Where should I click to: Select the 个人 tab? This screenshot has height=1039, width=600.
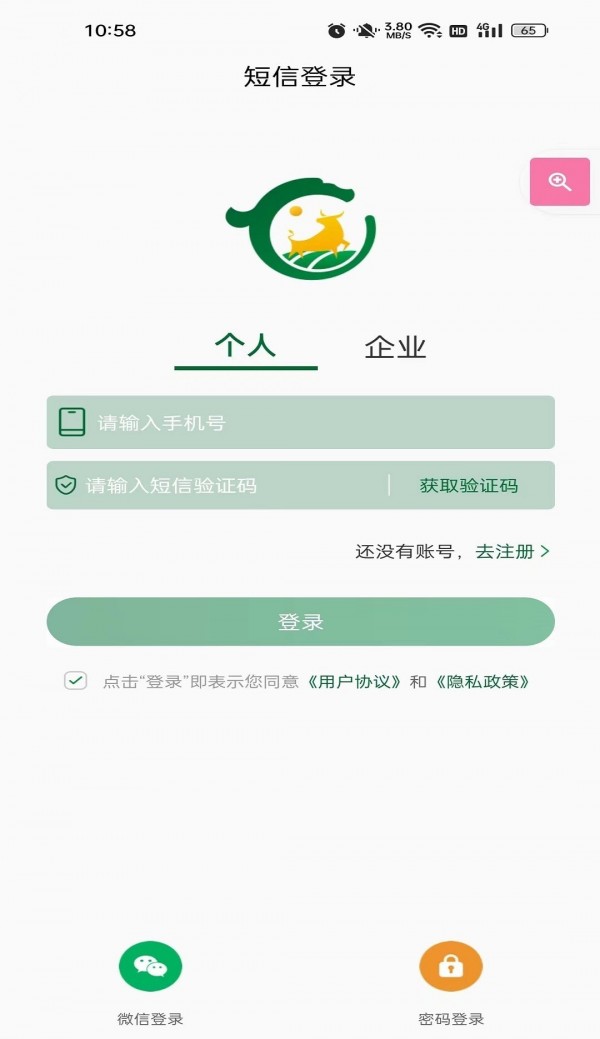(x=245, y=346)
